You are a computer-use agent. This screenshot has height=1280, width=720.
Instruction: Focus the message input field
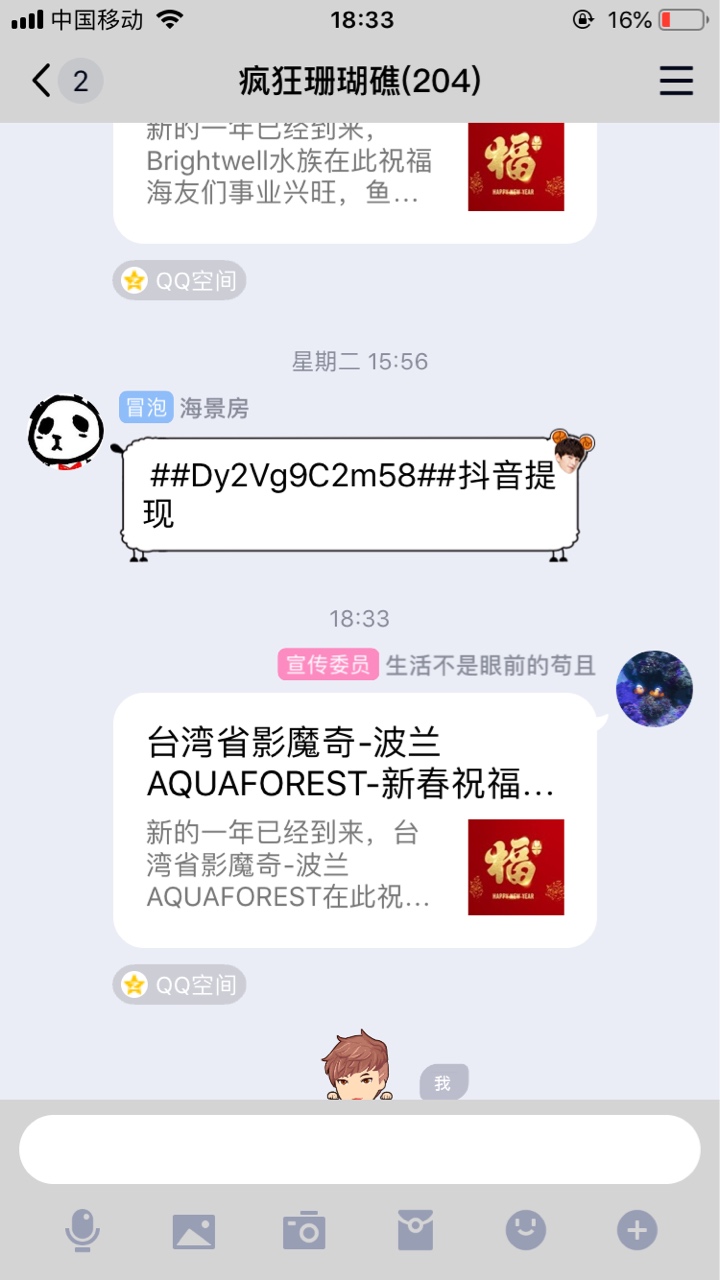pyautogui.click(x=360, y=1149)
